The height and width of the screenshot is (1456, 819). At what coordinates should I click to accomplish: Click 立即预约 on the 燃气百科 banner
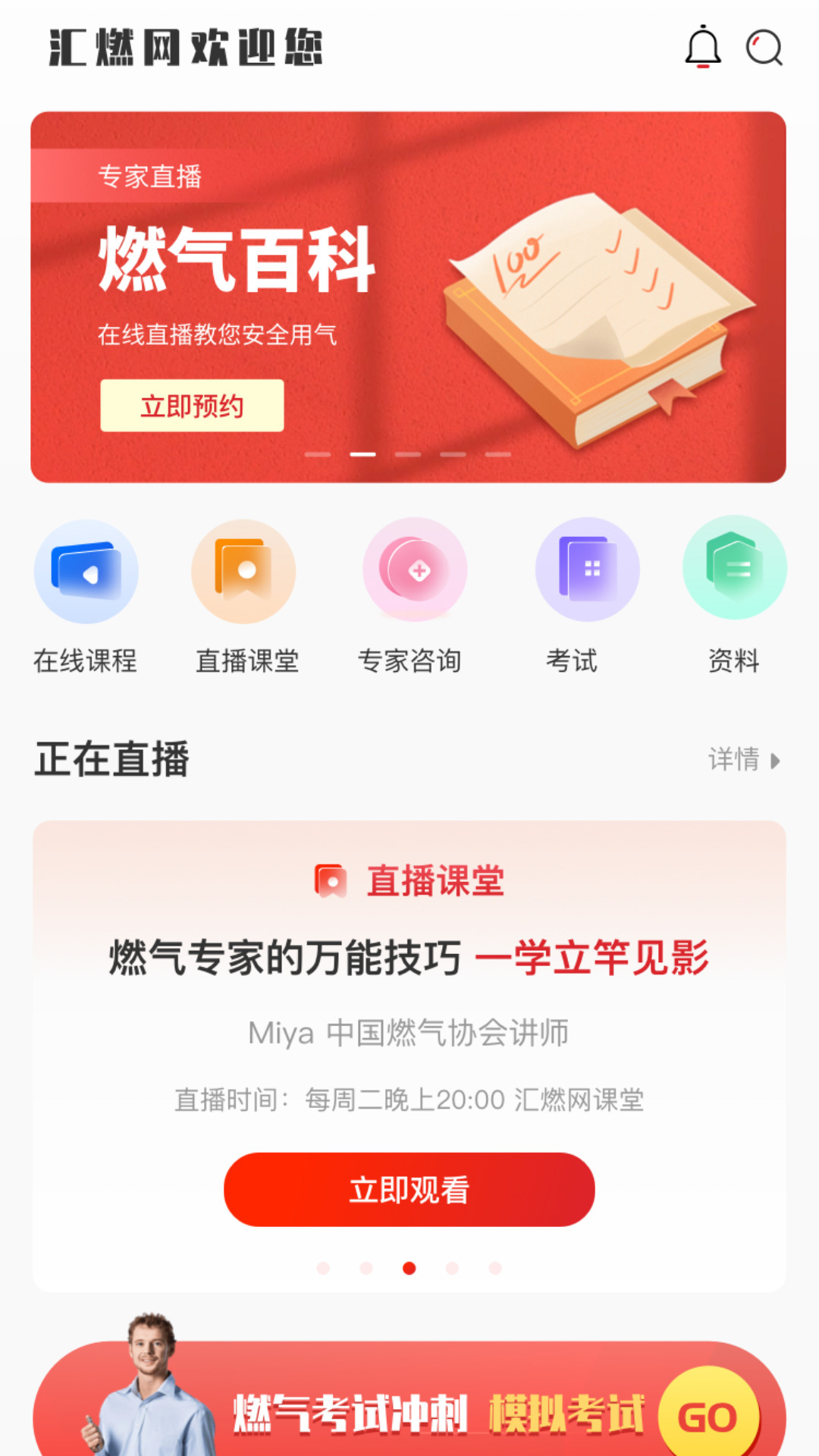click(192, 406)
